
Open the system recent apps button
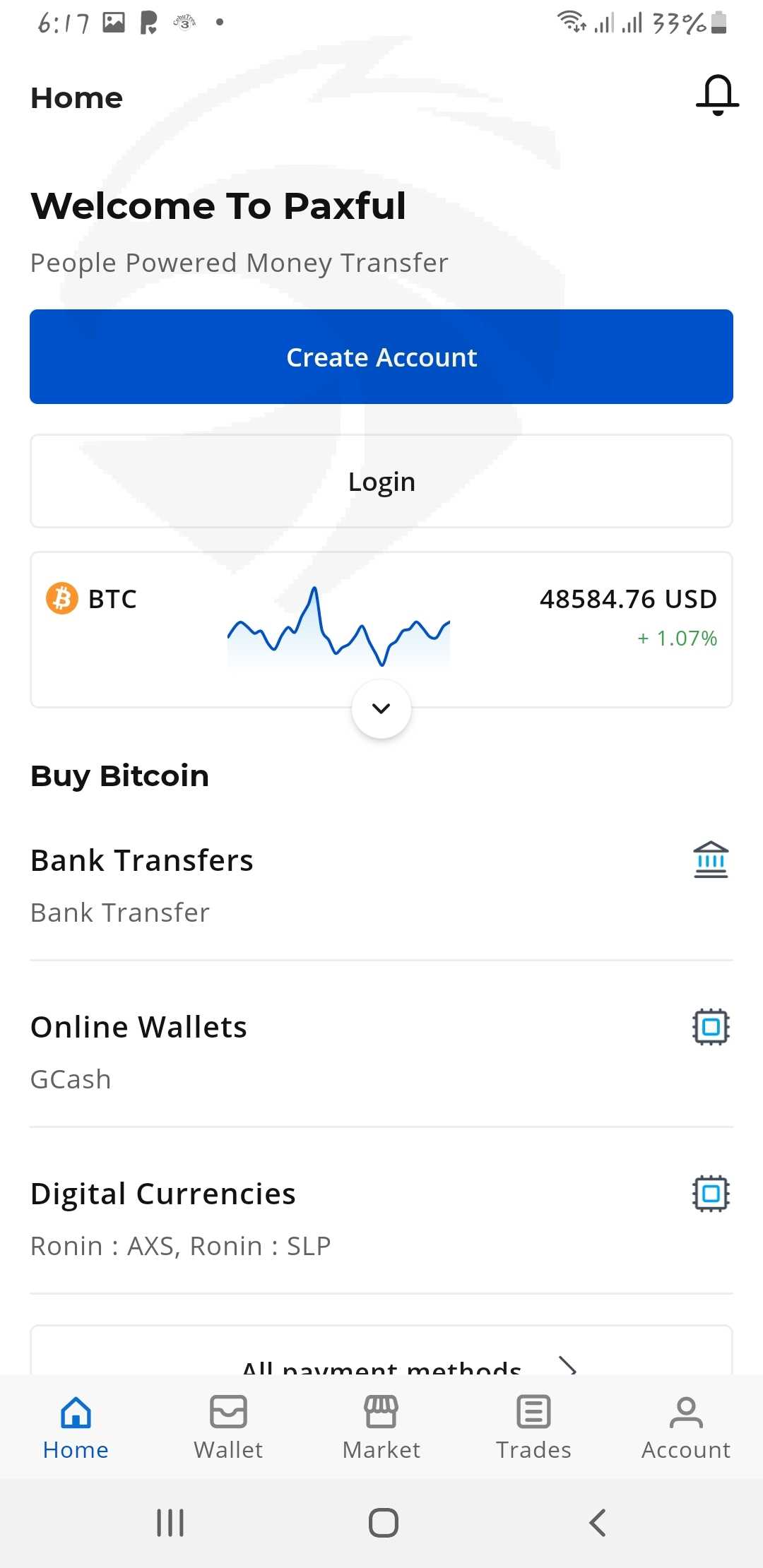170,1523
